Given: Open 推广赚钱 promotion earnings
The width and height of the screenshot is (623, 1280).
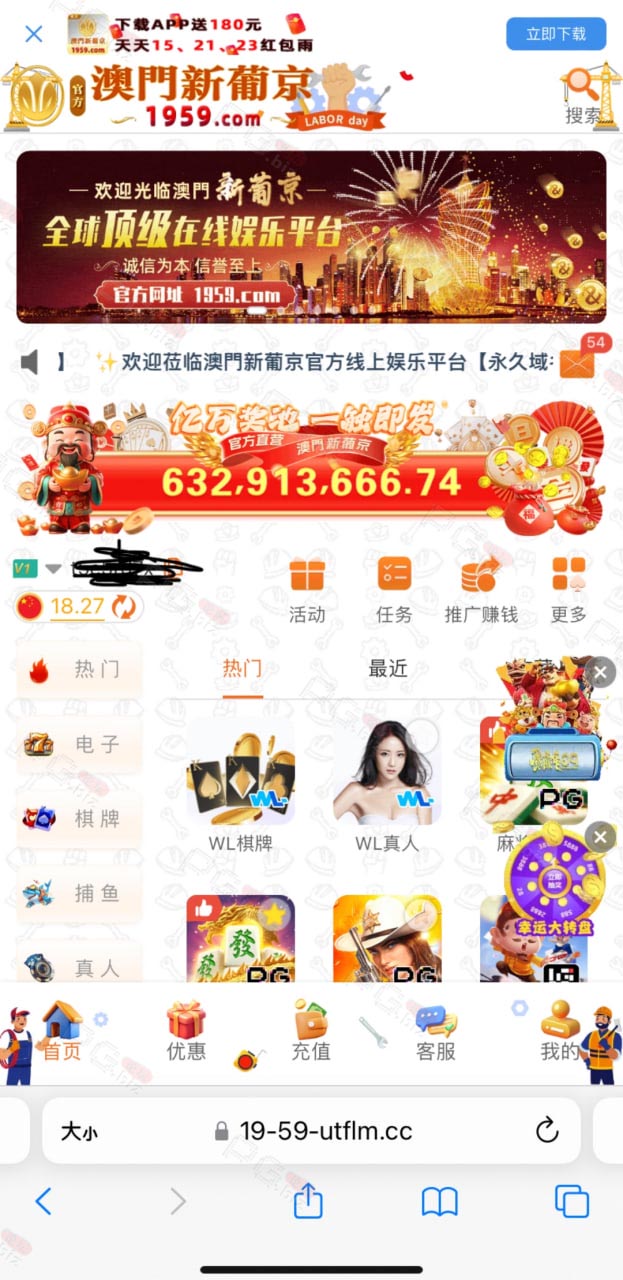Looking at the screenshot, I should point(481,591).
